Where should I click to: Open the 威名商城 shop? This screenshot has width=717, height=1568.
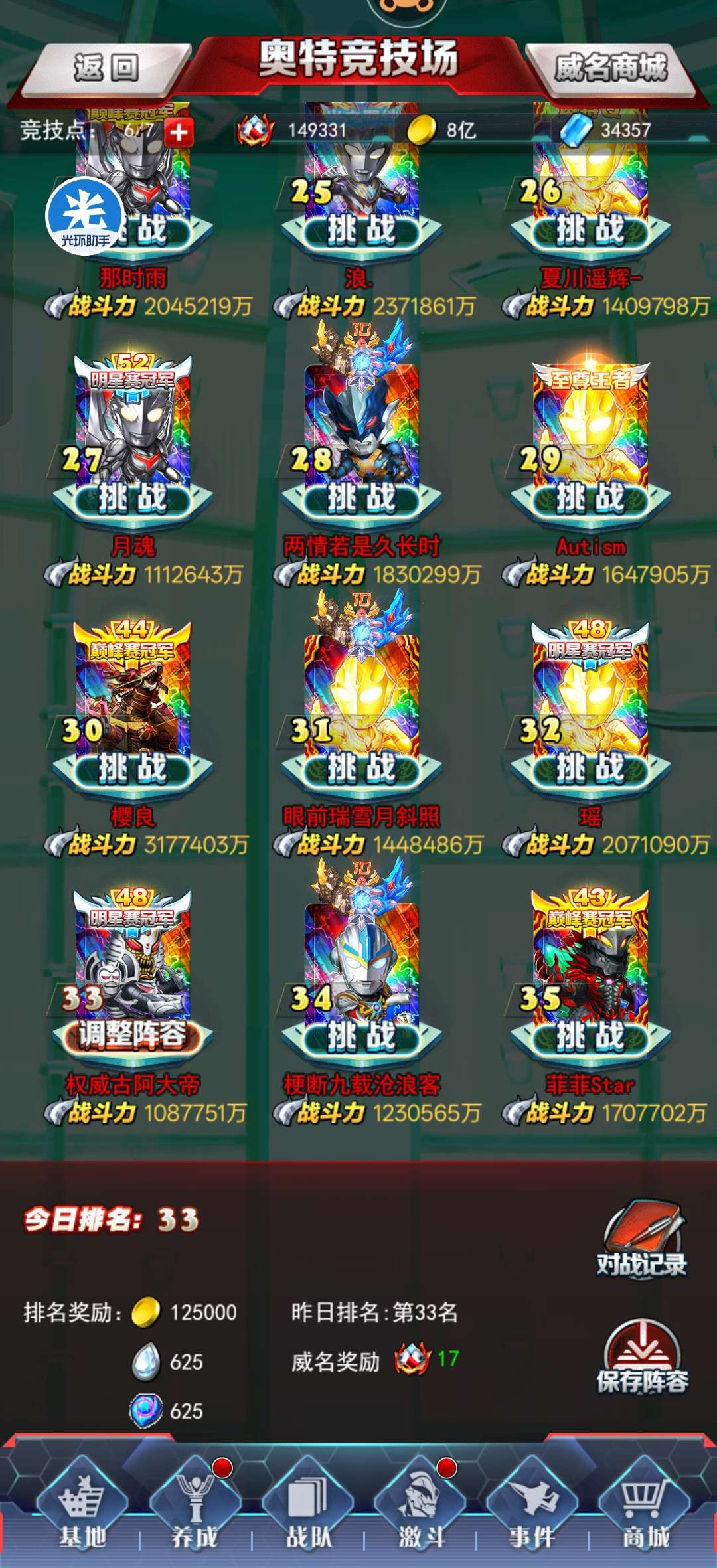[610, 68]
